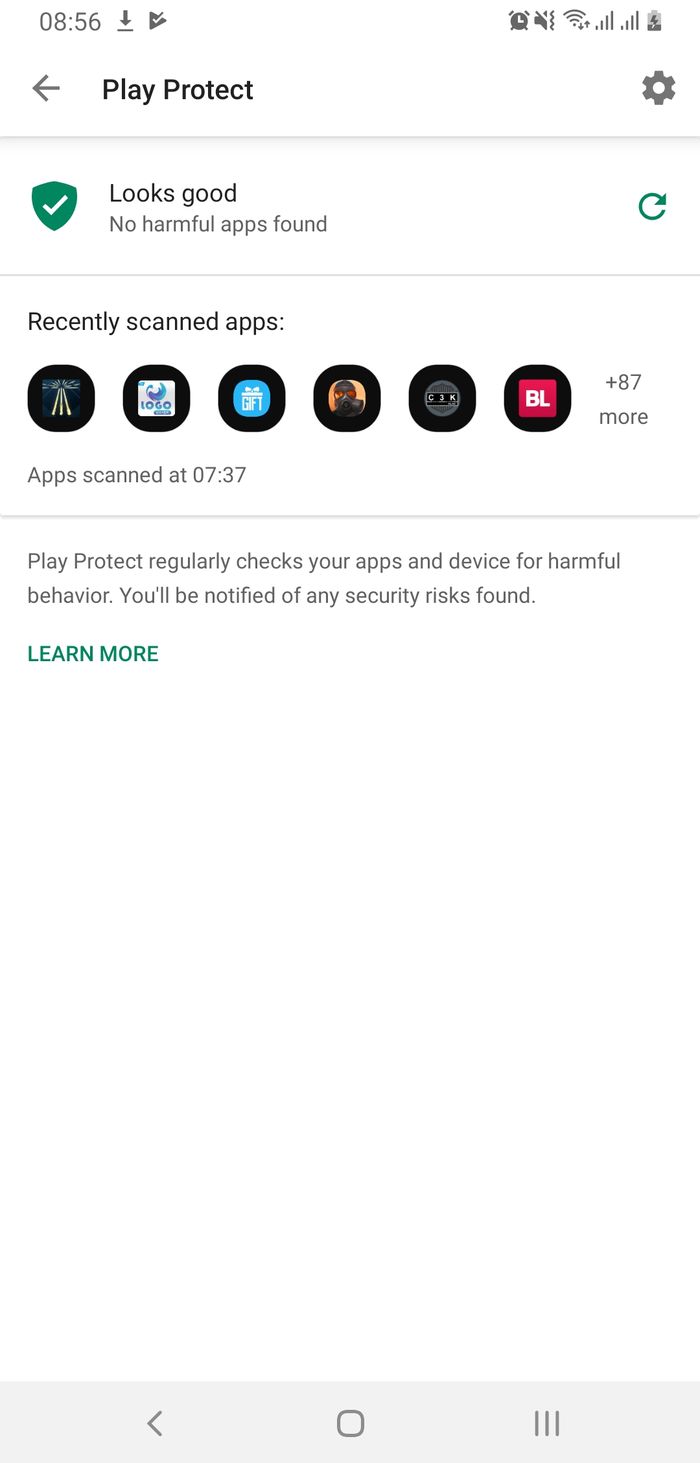The height and width of the screenshot is (1463, 700).
Task: Go back using the app bar arrow
Action: tap(46, 89)
